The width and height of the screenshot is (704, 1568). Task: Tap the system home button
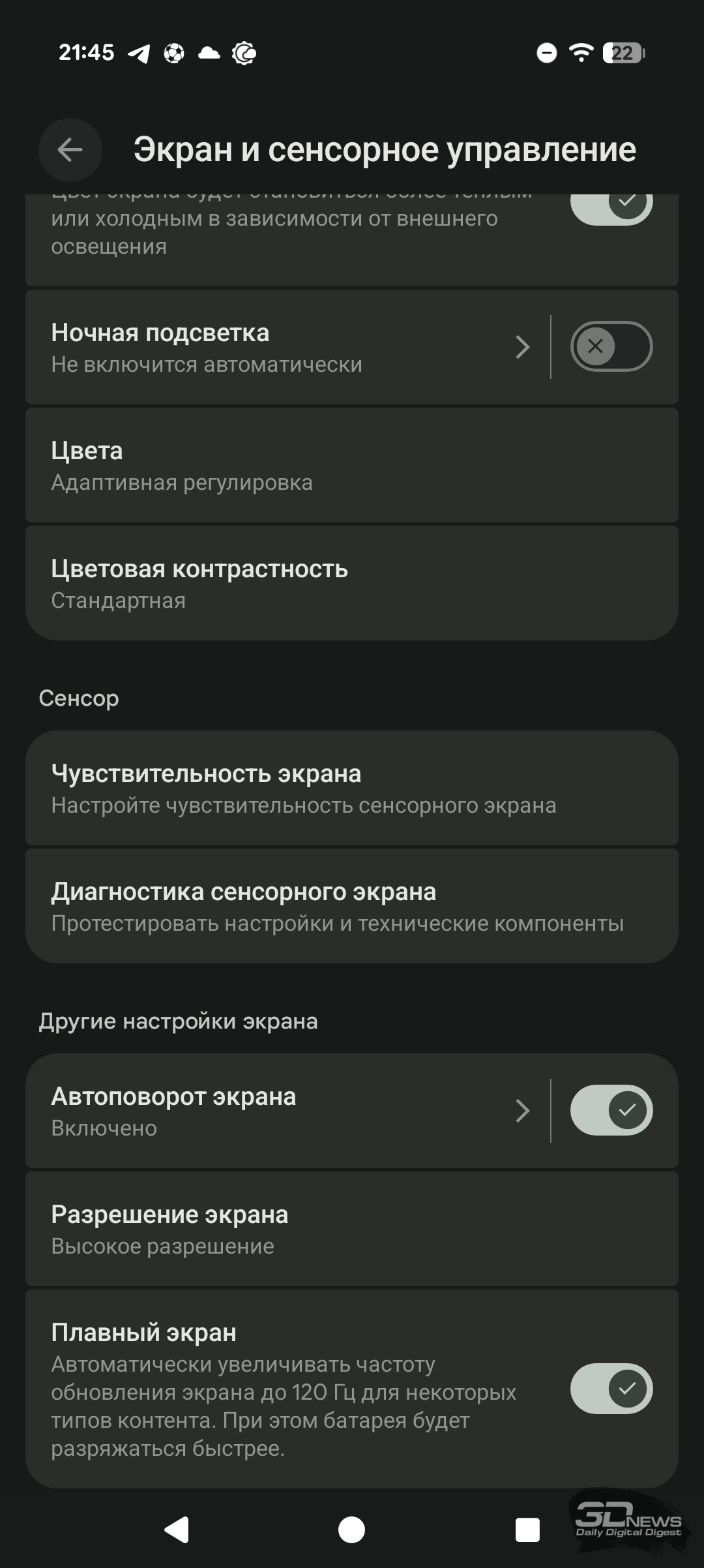352,1530
